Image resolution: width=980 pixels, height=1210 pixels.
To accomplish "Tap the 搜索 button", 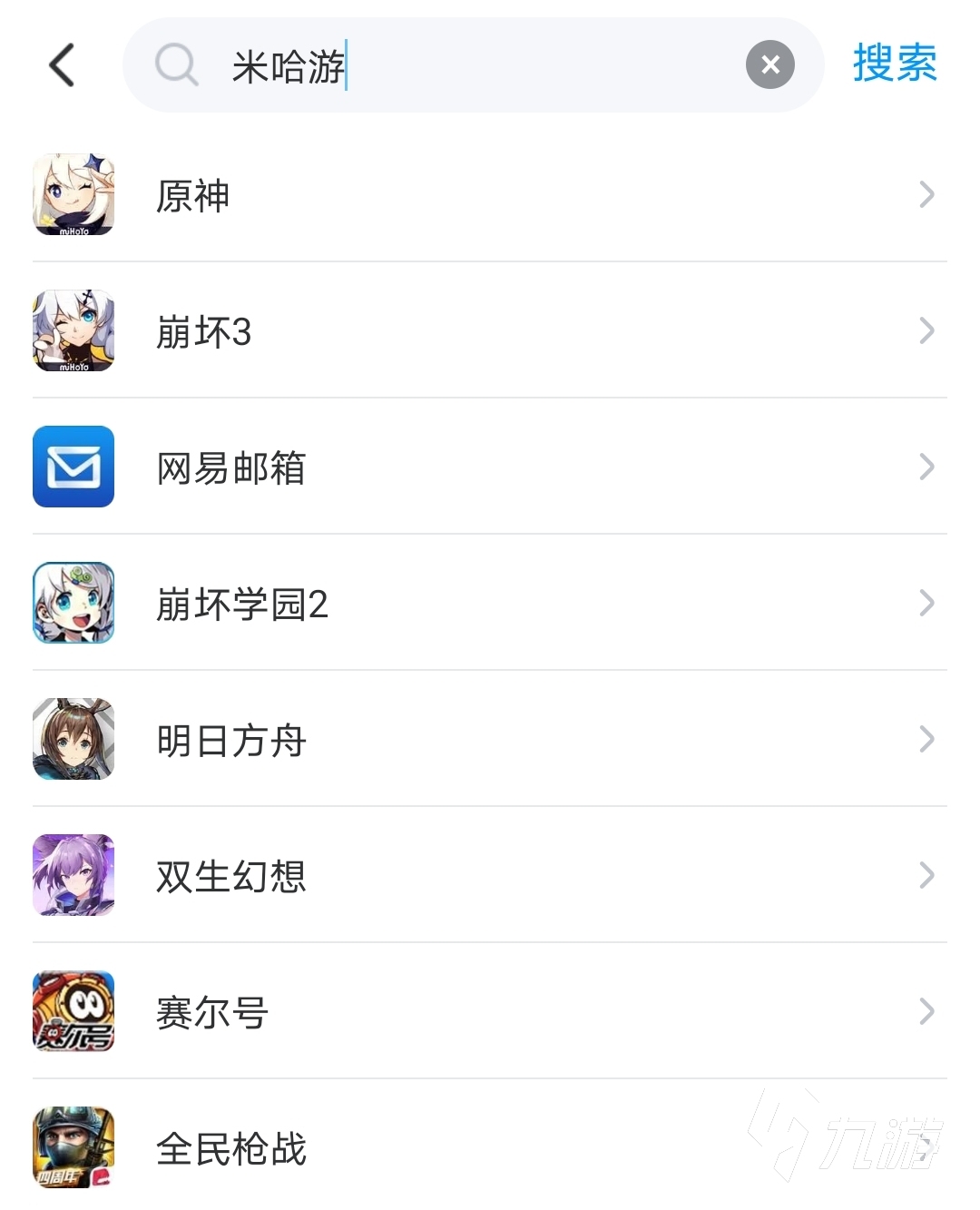I will click(894, 64).
